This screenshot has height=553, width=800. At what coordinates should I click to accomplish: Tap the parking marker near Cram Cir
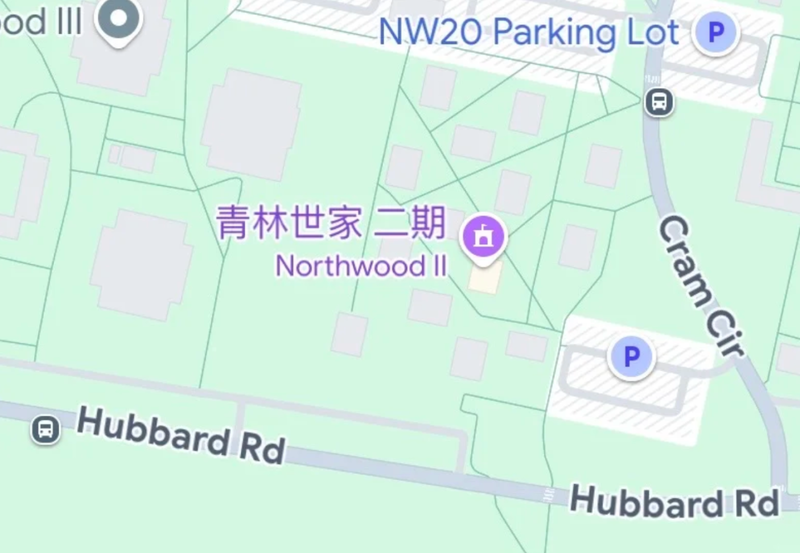[x=631, y=356]
